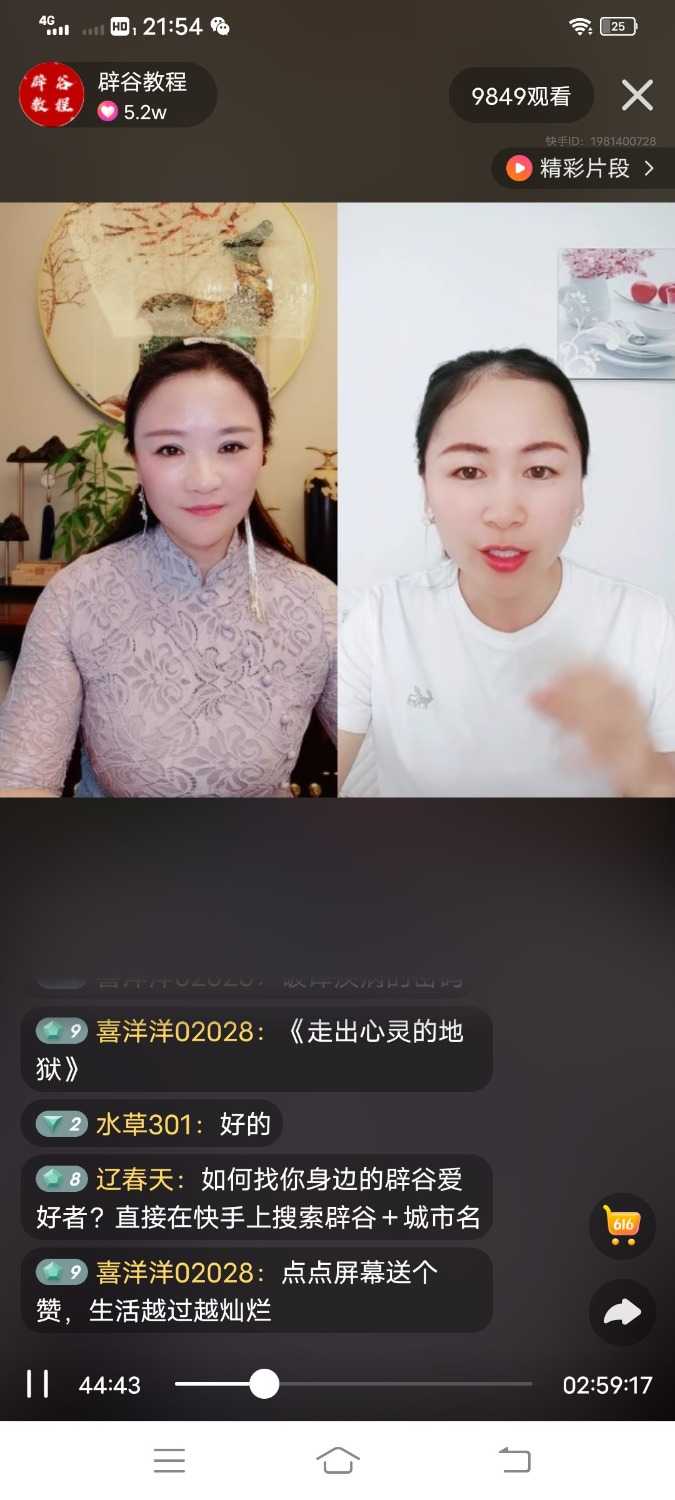Open the shopping cart icon
675x1500 pixels.
622,1225
